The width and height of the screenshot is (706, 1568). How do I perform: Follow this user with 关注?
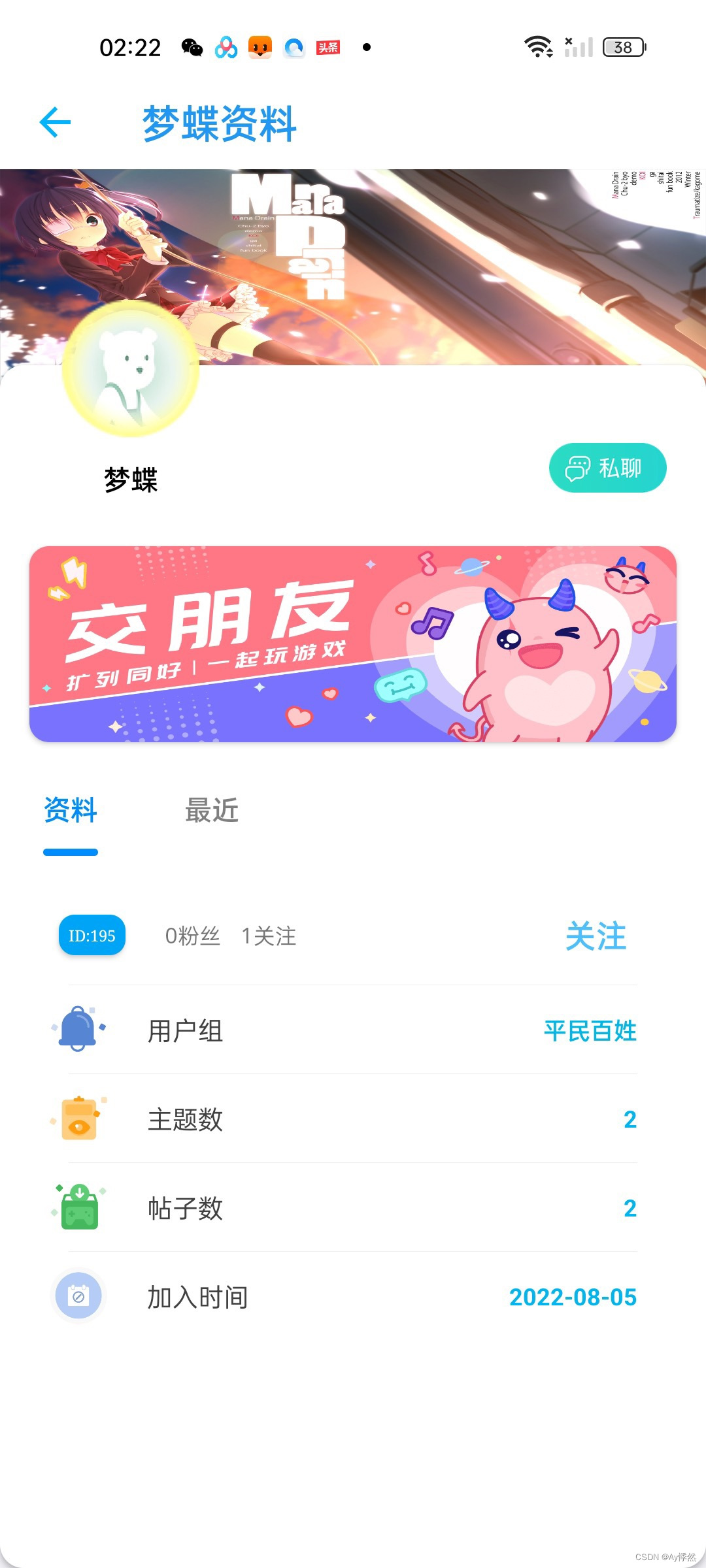(596, 936)
